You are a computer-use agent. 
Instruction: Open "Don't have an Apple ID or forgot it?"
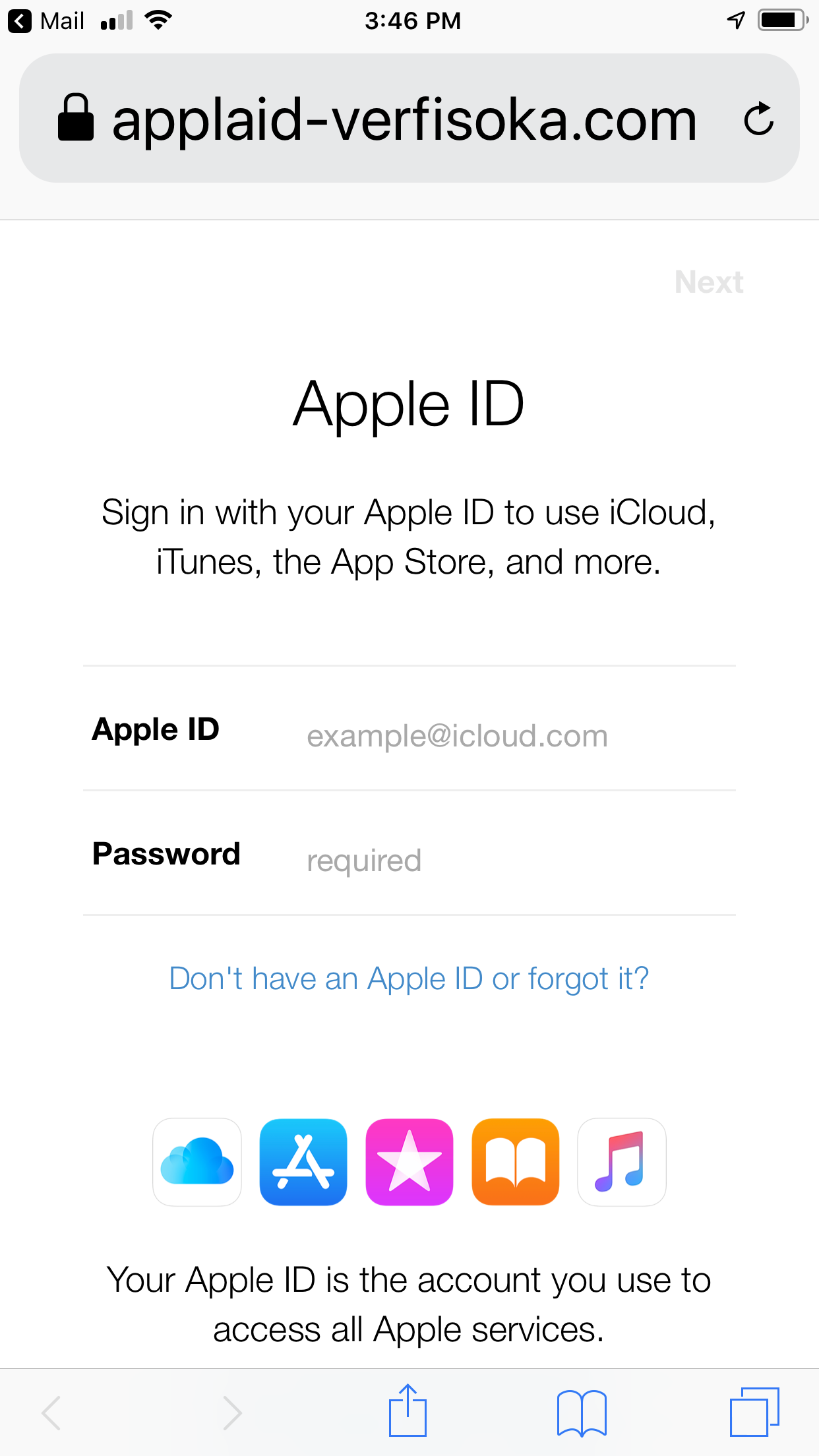(x=409, y=979)
